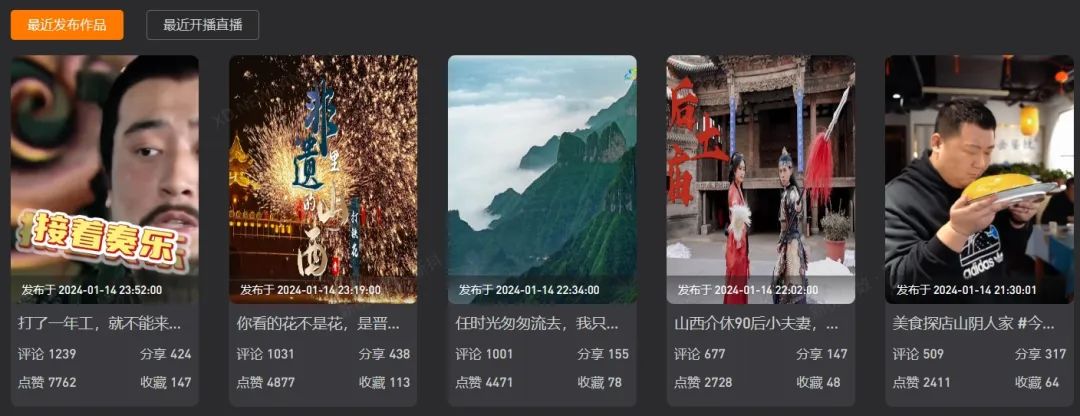Open the video titled 打了一年工
Screen dimensions: 1080x416
(x=104, y=179)
